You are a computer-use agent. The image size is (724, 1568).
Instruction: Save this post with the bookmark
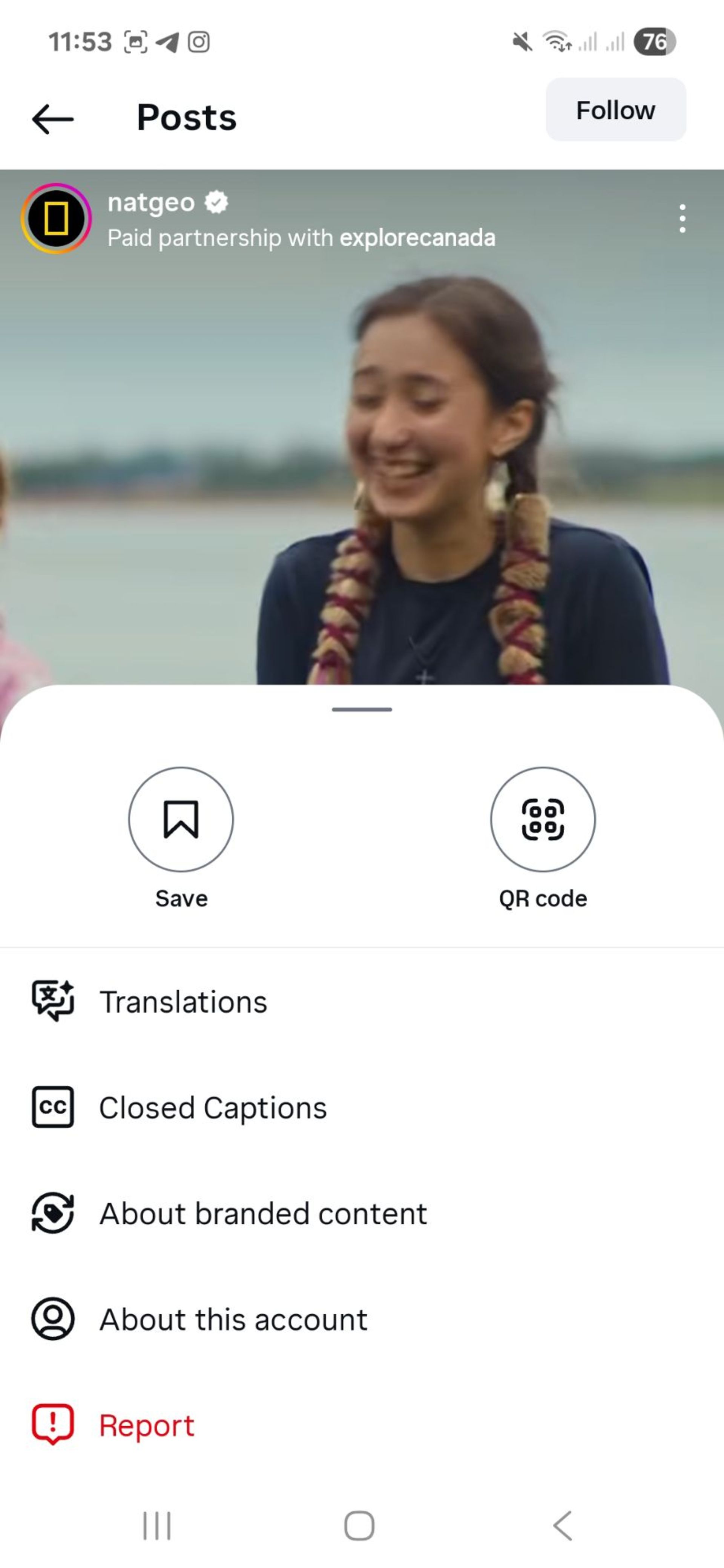(x=181, y=819)
